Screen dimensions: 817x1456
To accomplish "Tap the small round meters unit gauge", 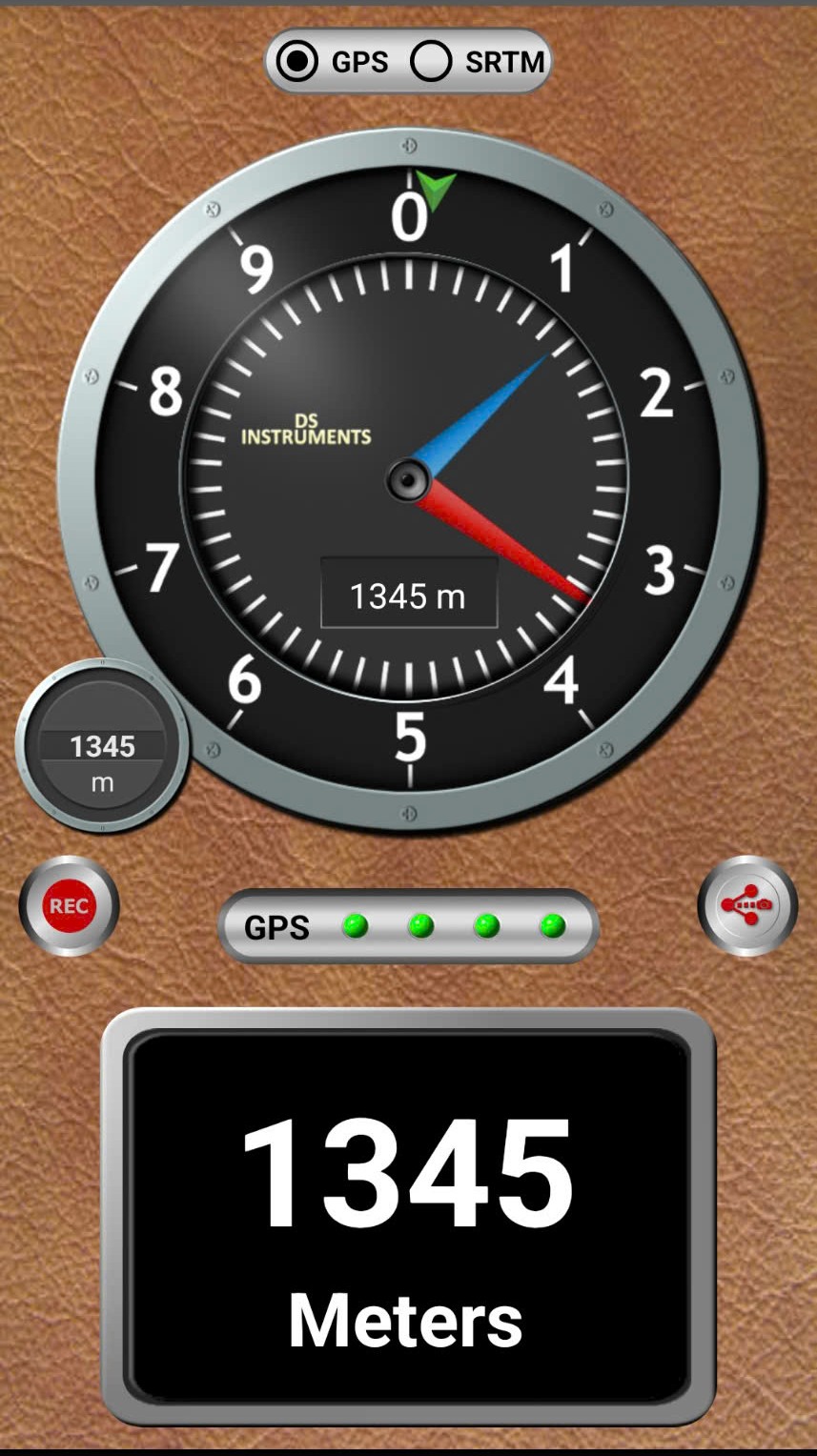I will click(x=102, y=746).
